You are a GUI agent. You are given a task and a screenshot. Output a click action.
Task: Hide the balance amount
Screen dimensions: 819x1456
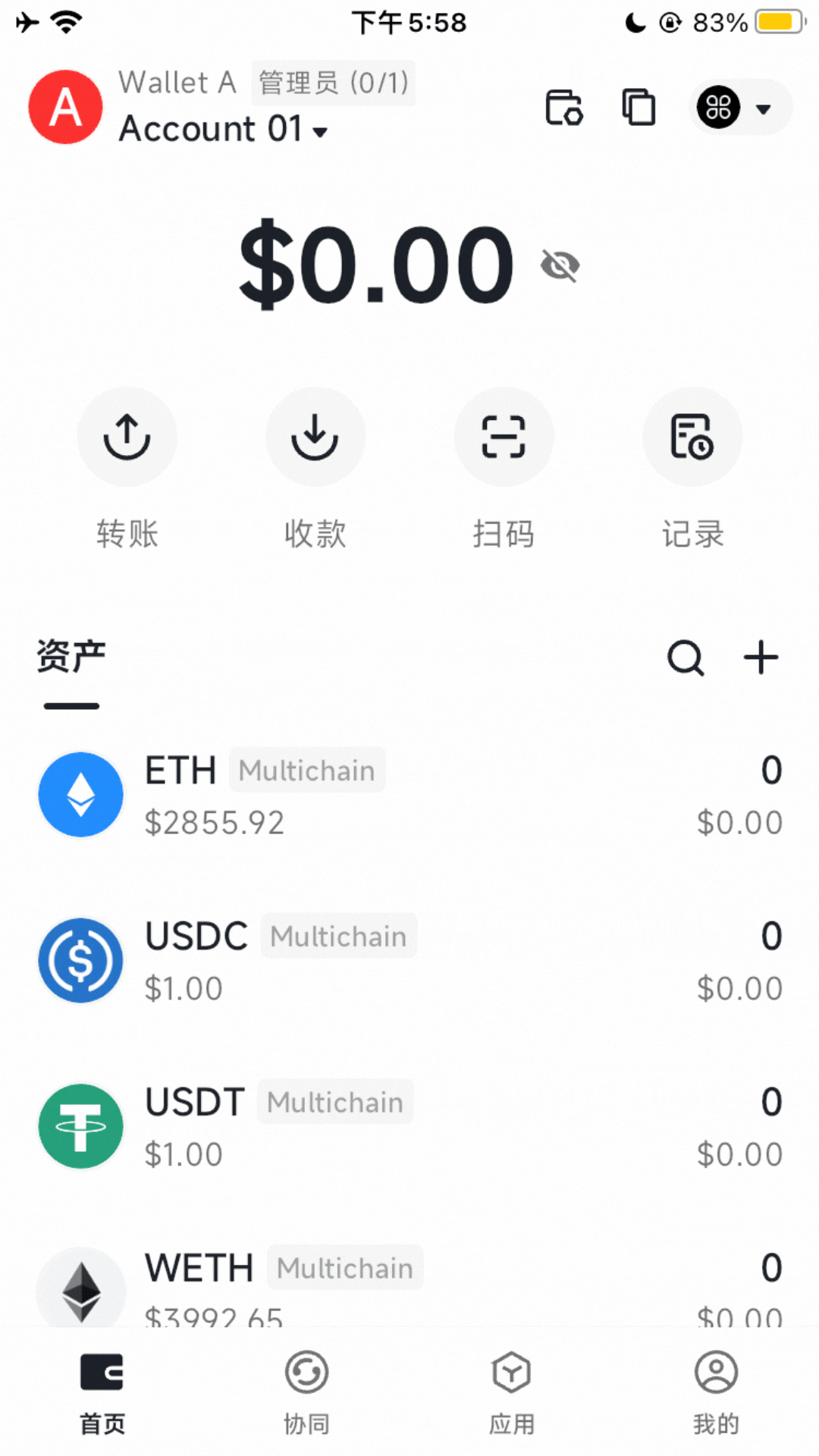560,265
